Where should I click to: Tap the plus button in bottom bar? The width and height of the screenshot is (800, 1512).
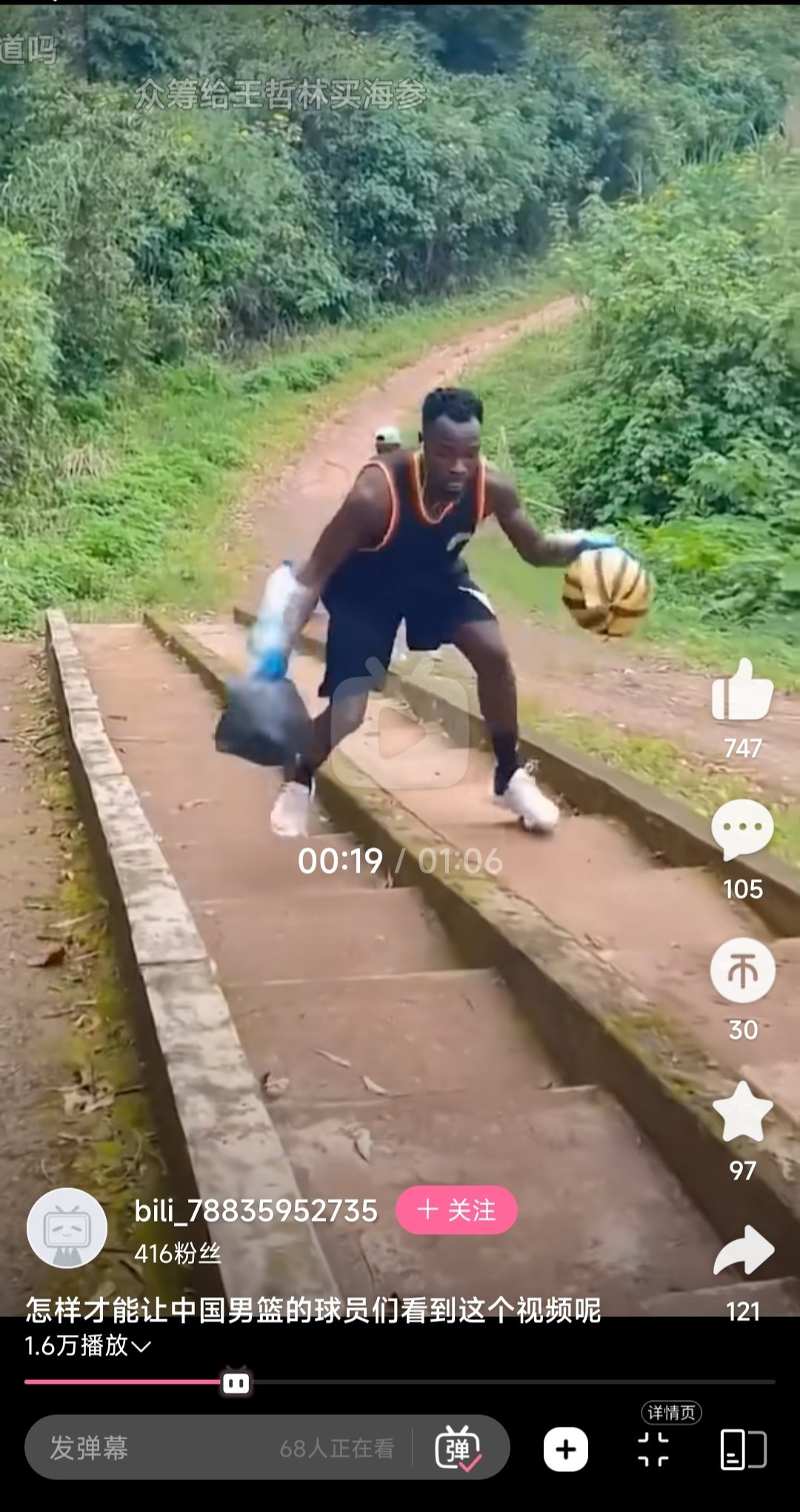point(566,1449)
